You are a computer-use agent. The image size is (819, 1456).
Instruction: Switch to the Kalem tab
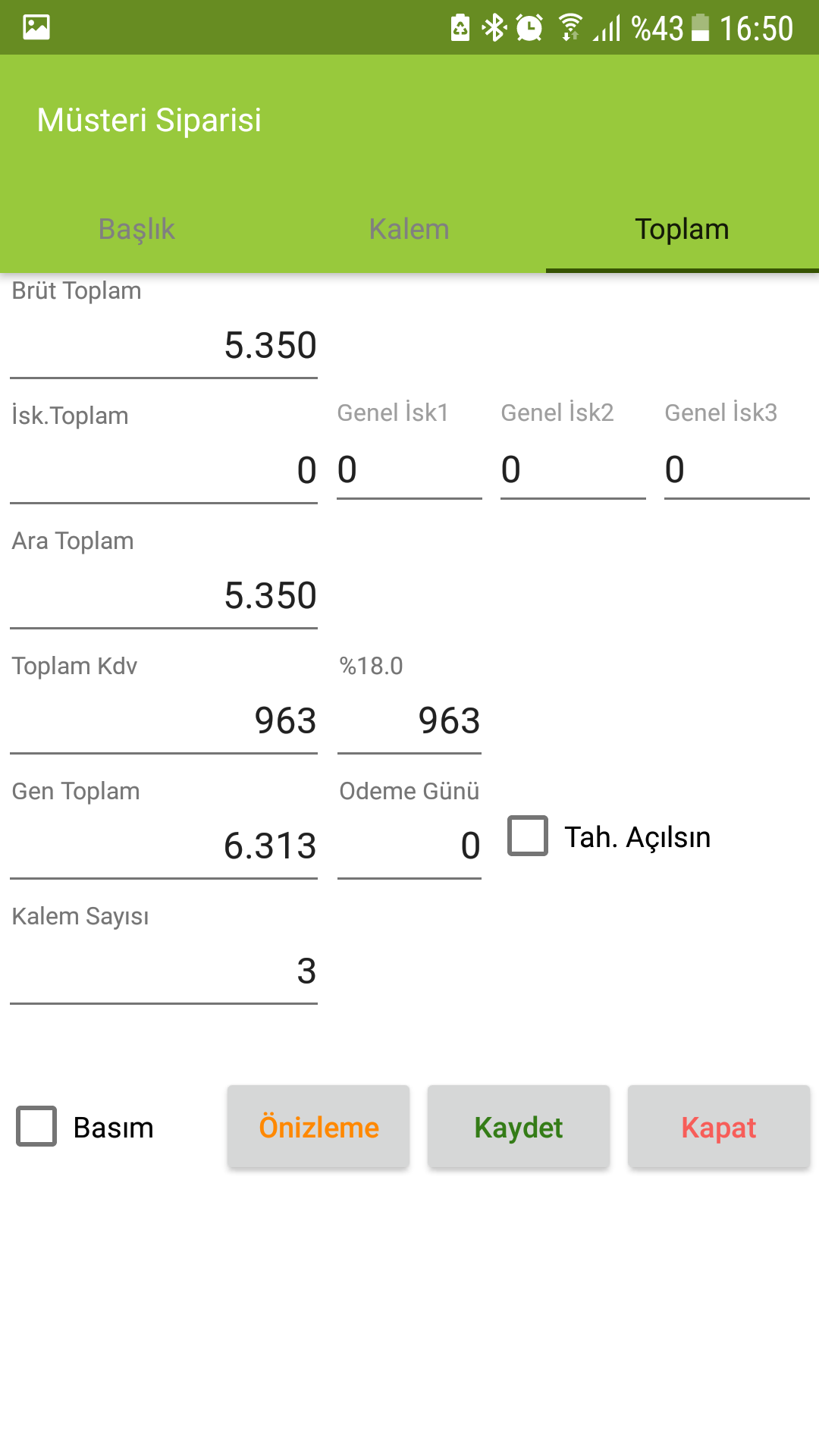click(409, 229)
